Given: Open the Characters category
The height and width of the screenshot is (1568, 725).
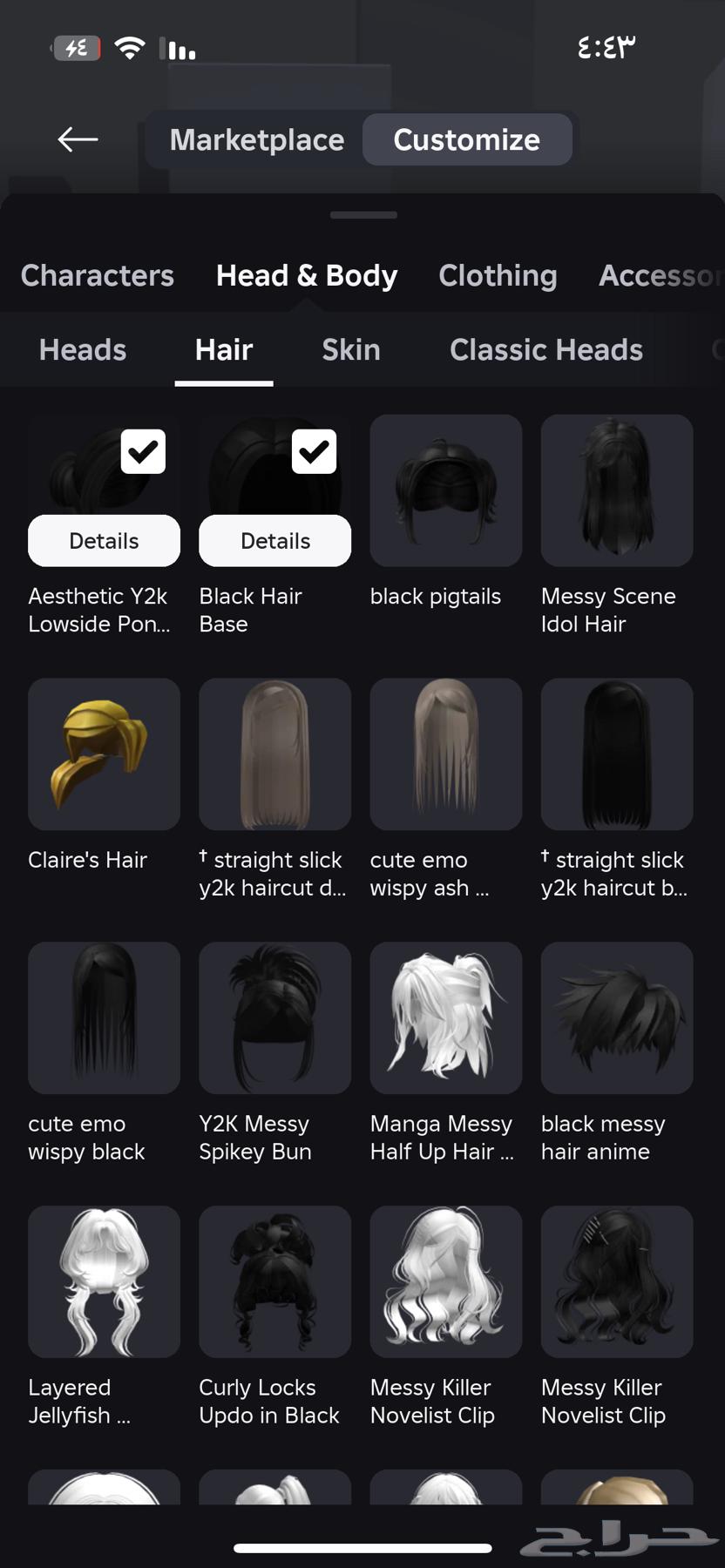Looking at the screenshot, I should tap(98, 275).
